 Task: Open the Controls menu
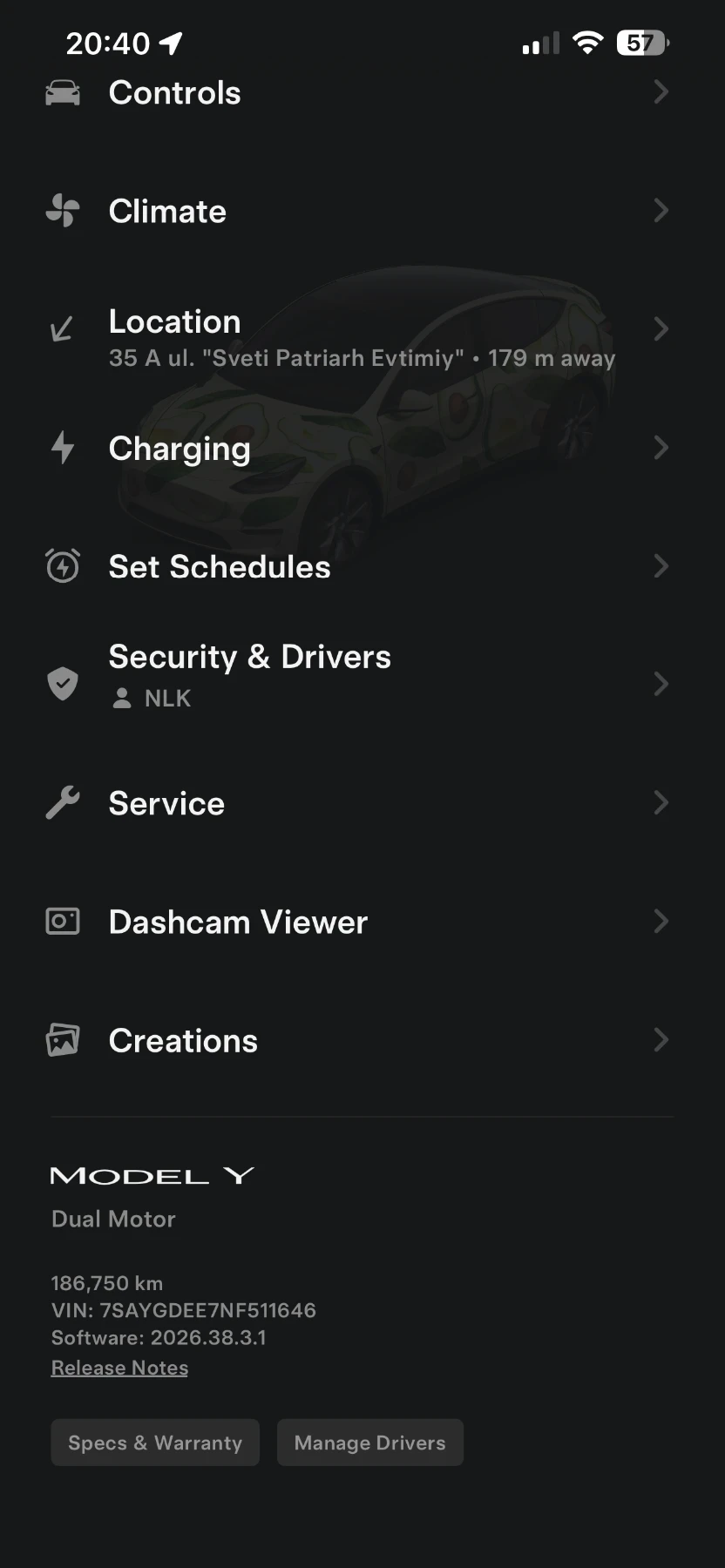coord(362,92)
